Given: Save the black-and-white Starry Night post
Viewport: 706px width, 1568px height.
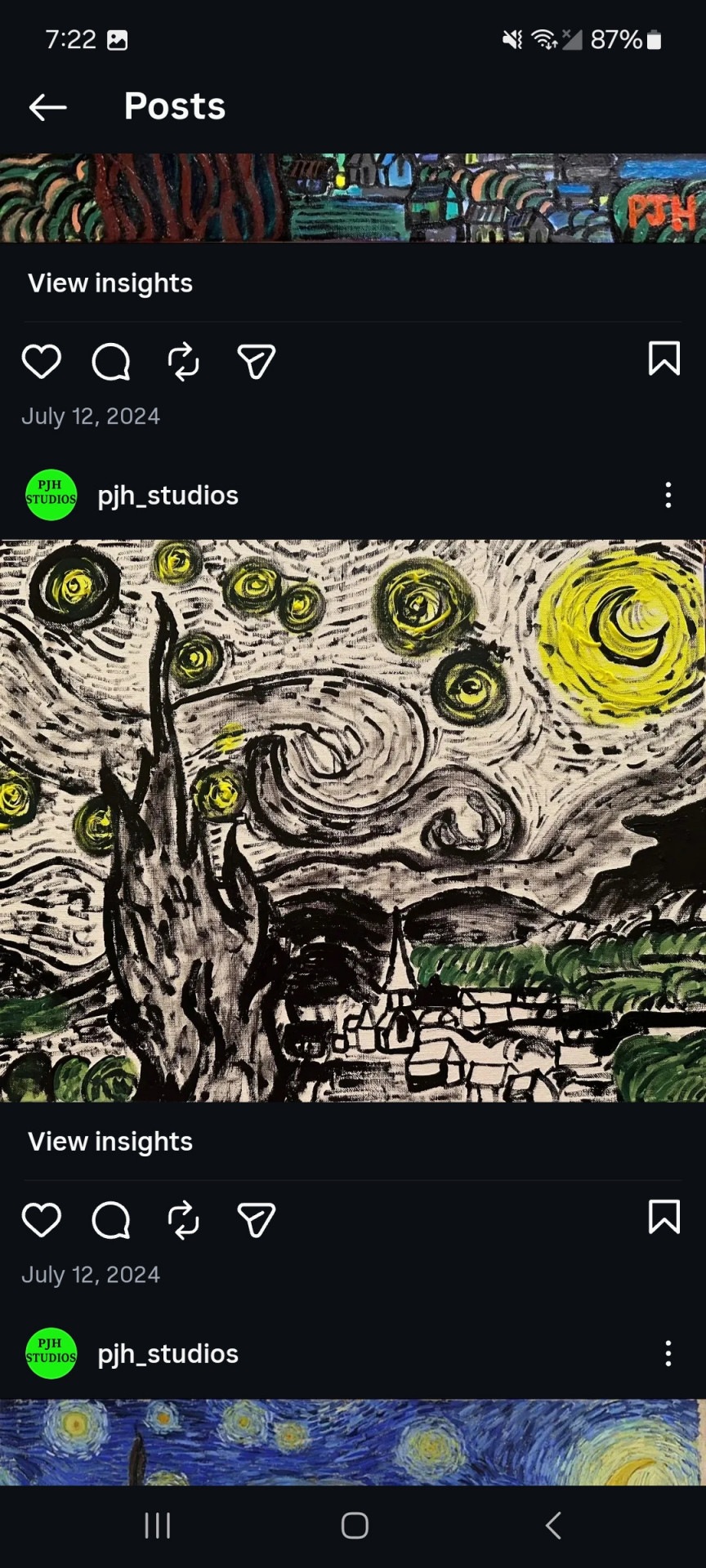Looking at the screenshot, I should [664, 1218].
